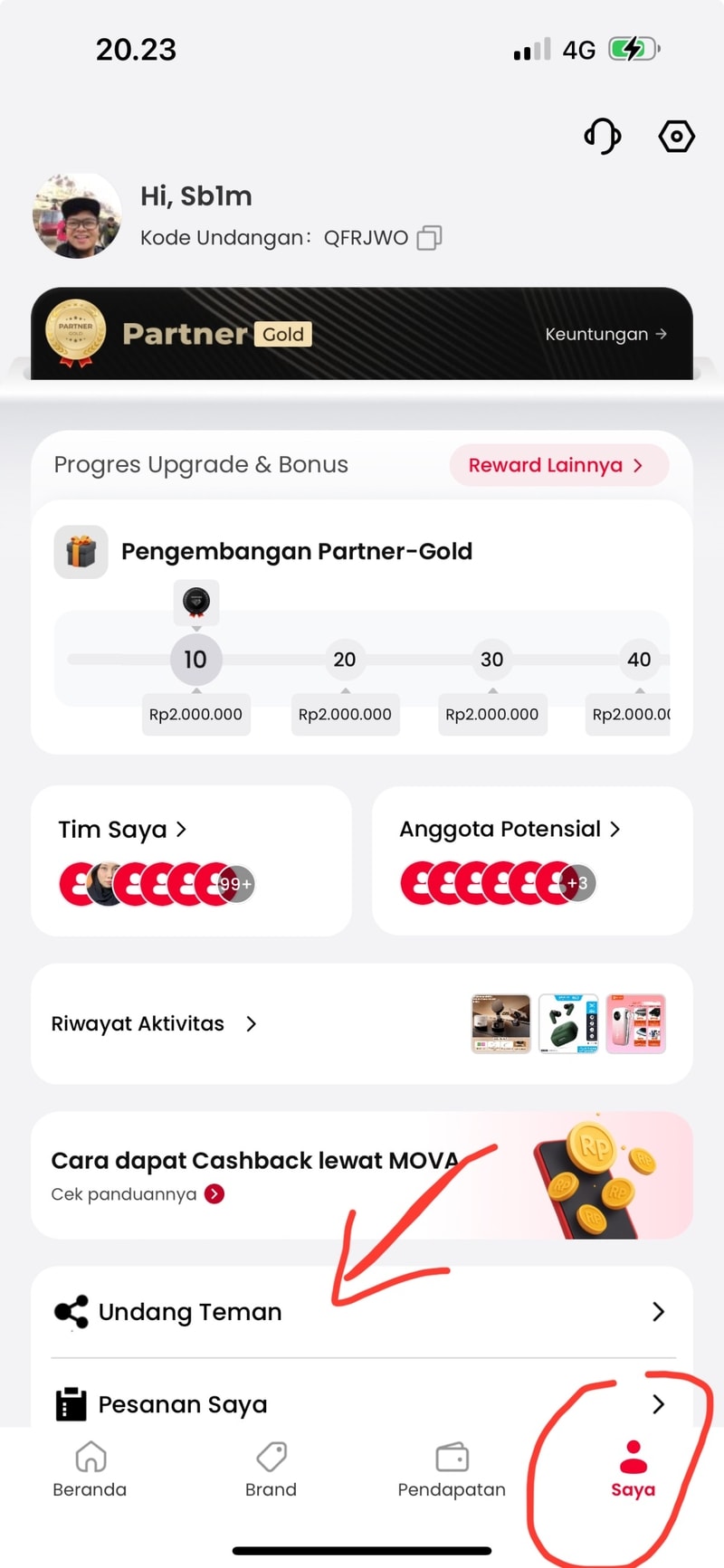Open the settings gear icon
This screenshot has height=1568, width=724.
click(x=676, y=137)
